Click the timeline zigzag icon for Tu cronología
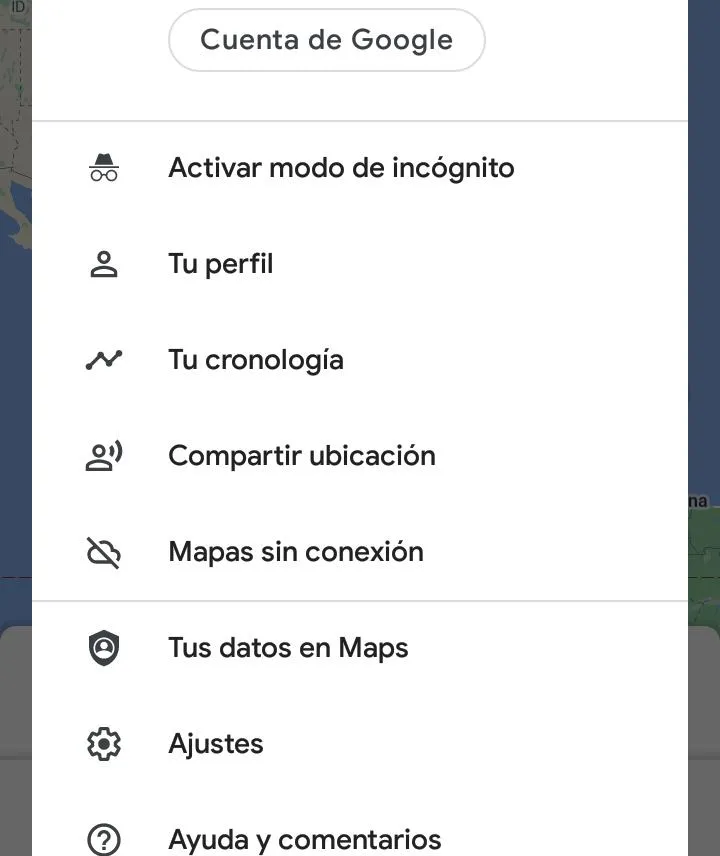 (x=104, y=359)
